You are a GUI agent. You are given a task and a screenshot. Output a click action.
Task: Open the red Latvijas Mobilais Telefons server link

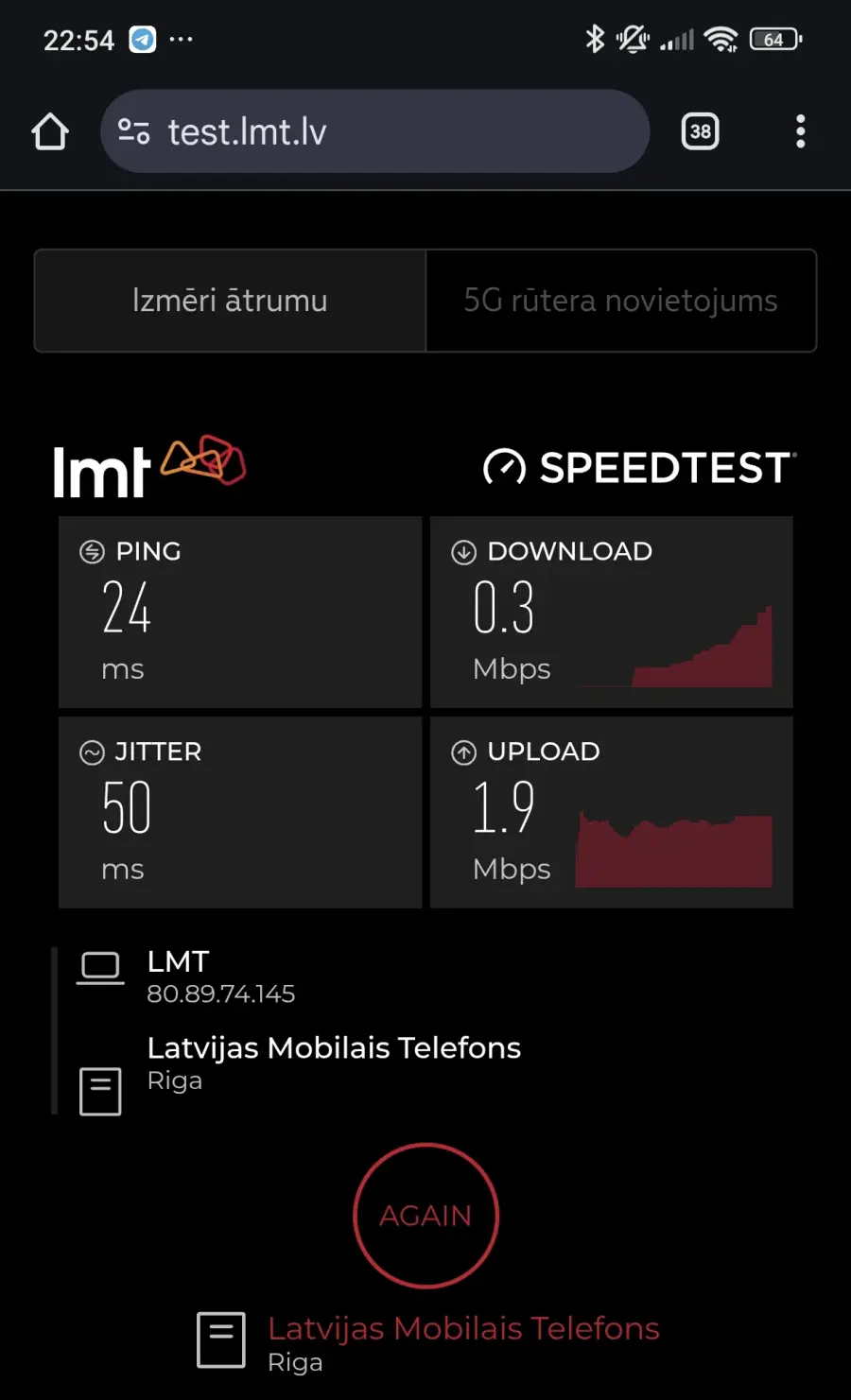tap(463, 1328)
